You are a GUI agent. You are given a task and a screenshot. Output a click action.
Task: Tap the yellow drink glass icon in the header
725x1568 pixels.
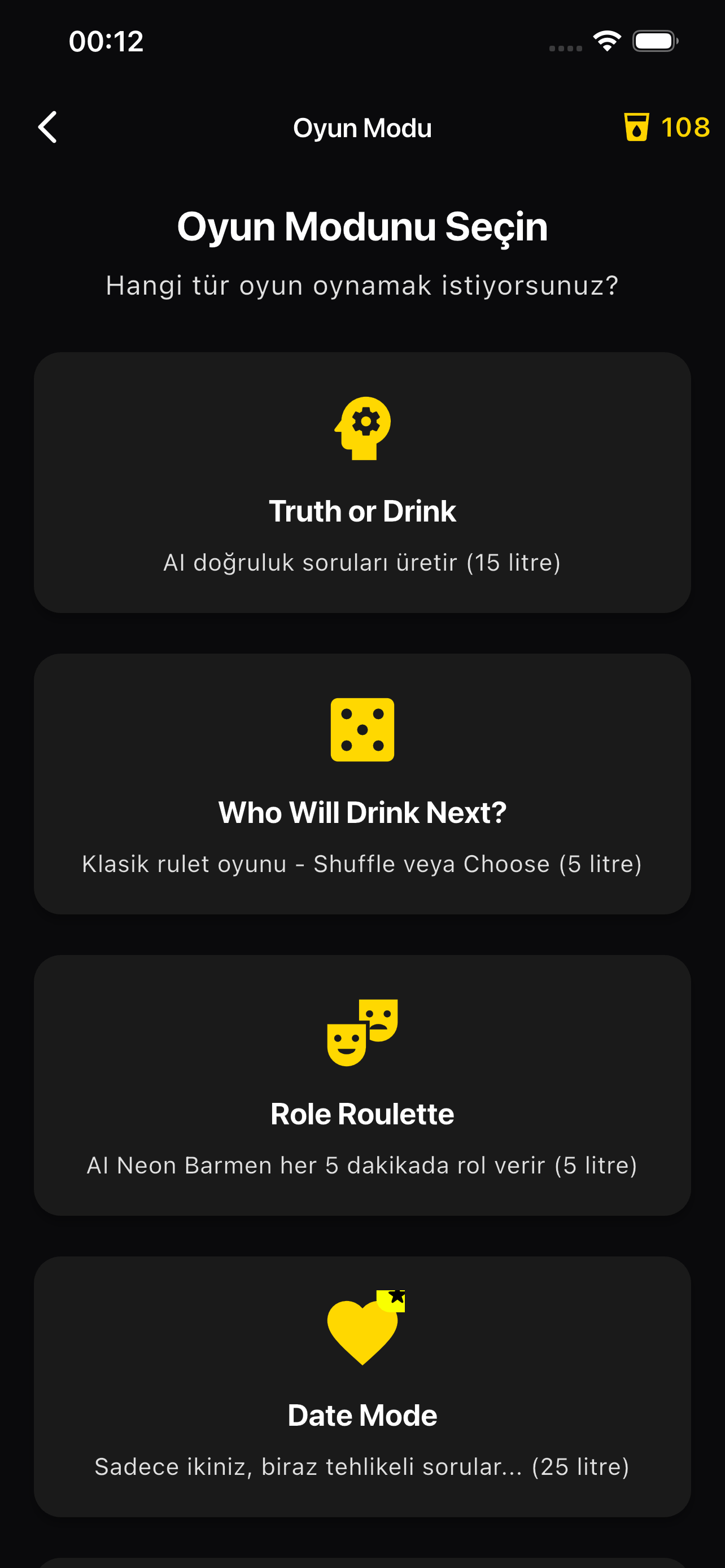click(637, 128)
